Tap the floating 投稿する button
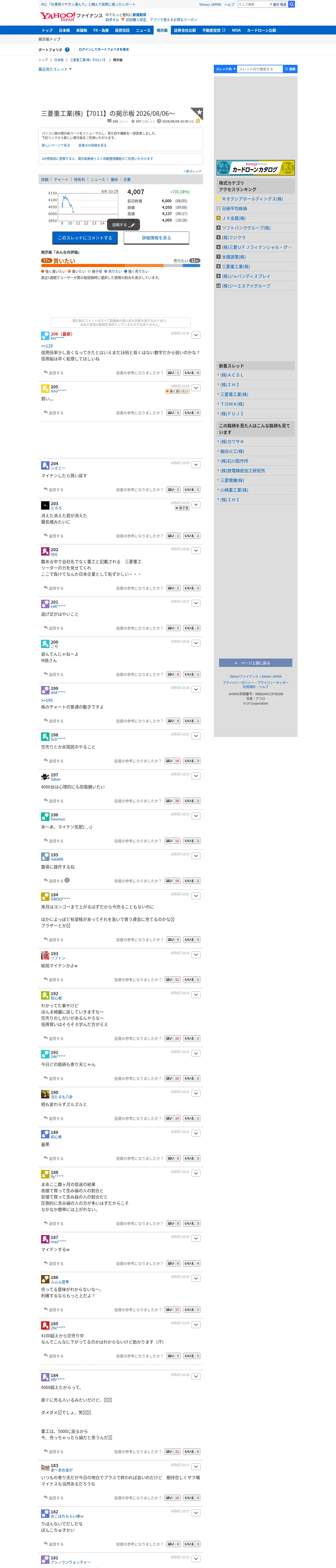336x1568 pixels. 123,224
